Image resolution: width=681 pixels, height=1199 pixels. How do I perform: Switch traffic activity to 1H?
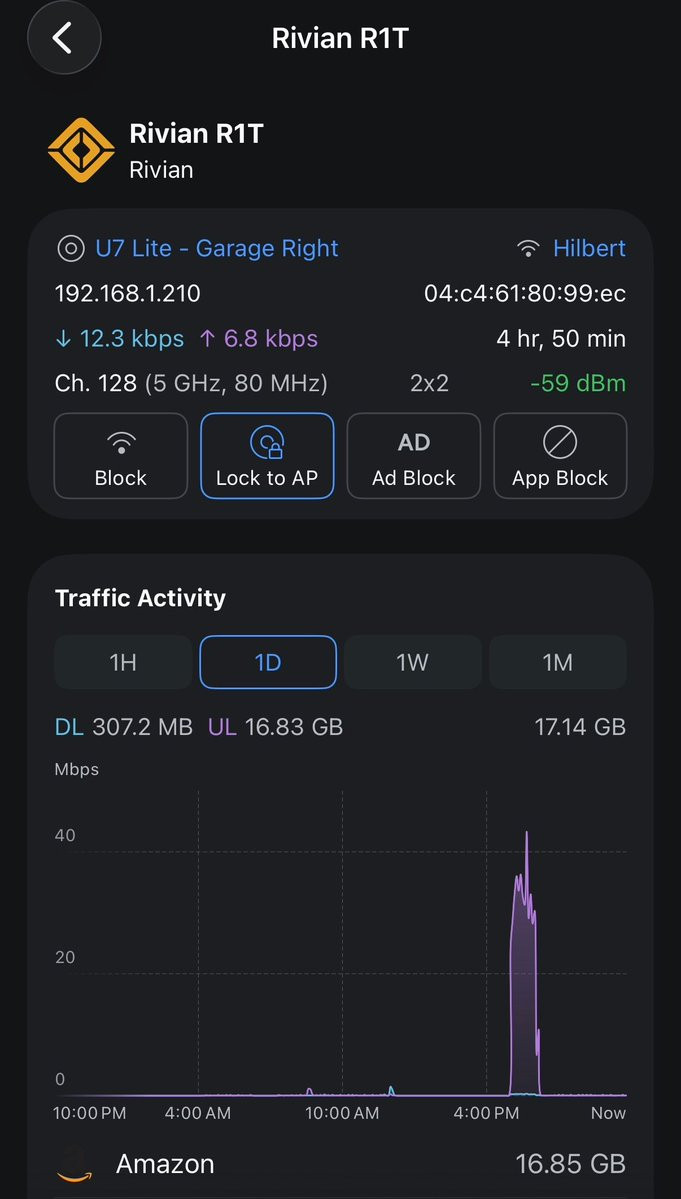(x=123, y=662)
